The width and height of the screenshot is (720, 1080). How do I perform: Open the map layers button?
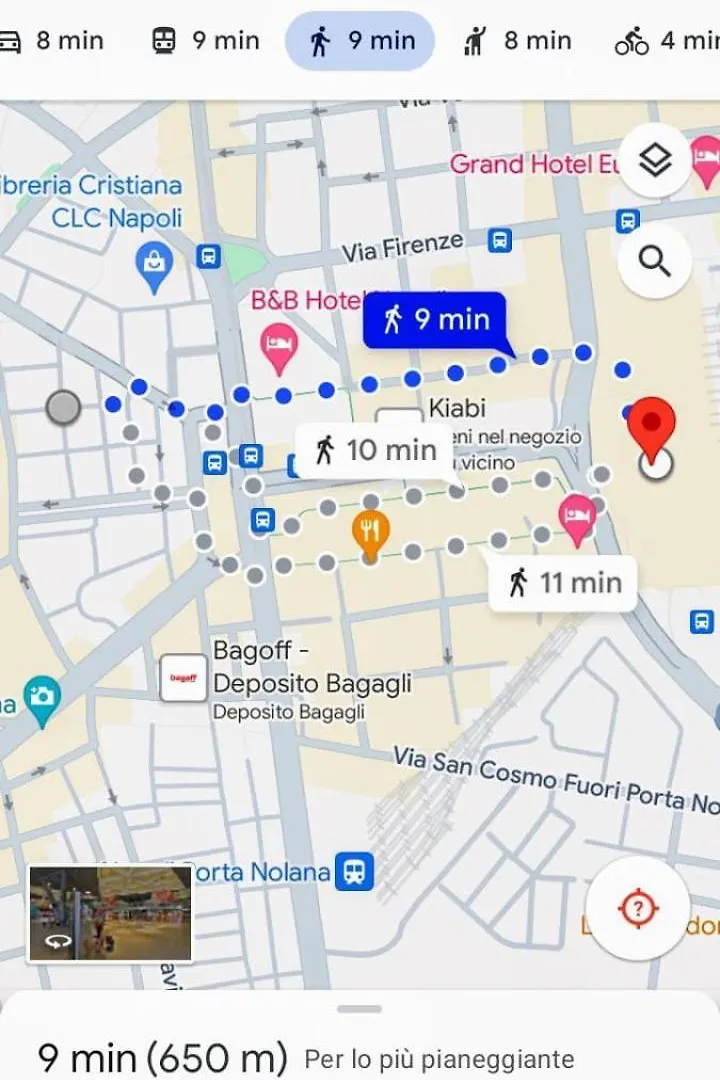coord(654,160)
